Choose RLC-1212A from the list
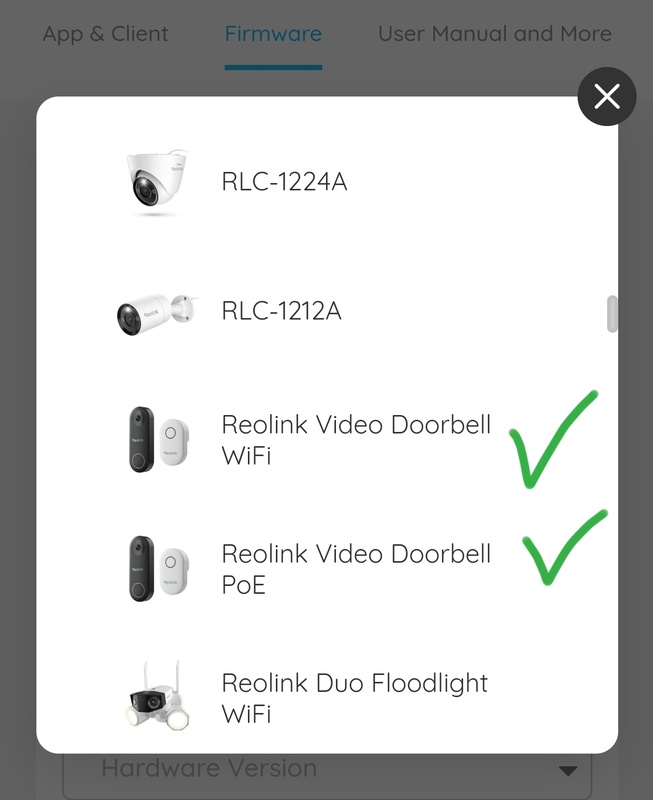 coord(281,311)
